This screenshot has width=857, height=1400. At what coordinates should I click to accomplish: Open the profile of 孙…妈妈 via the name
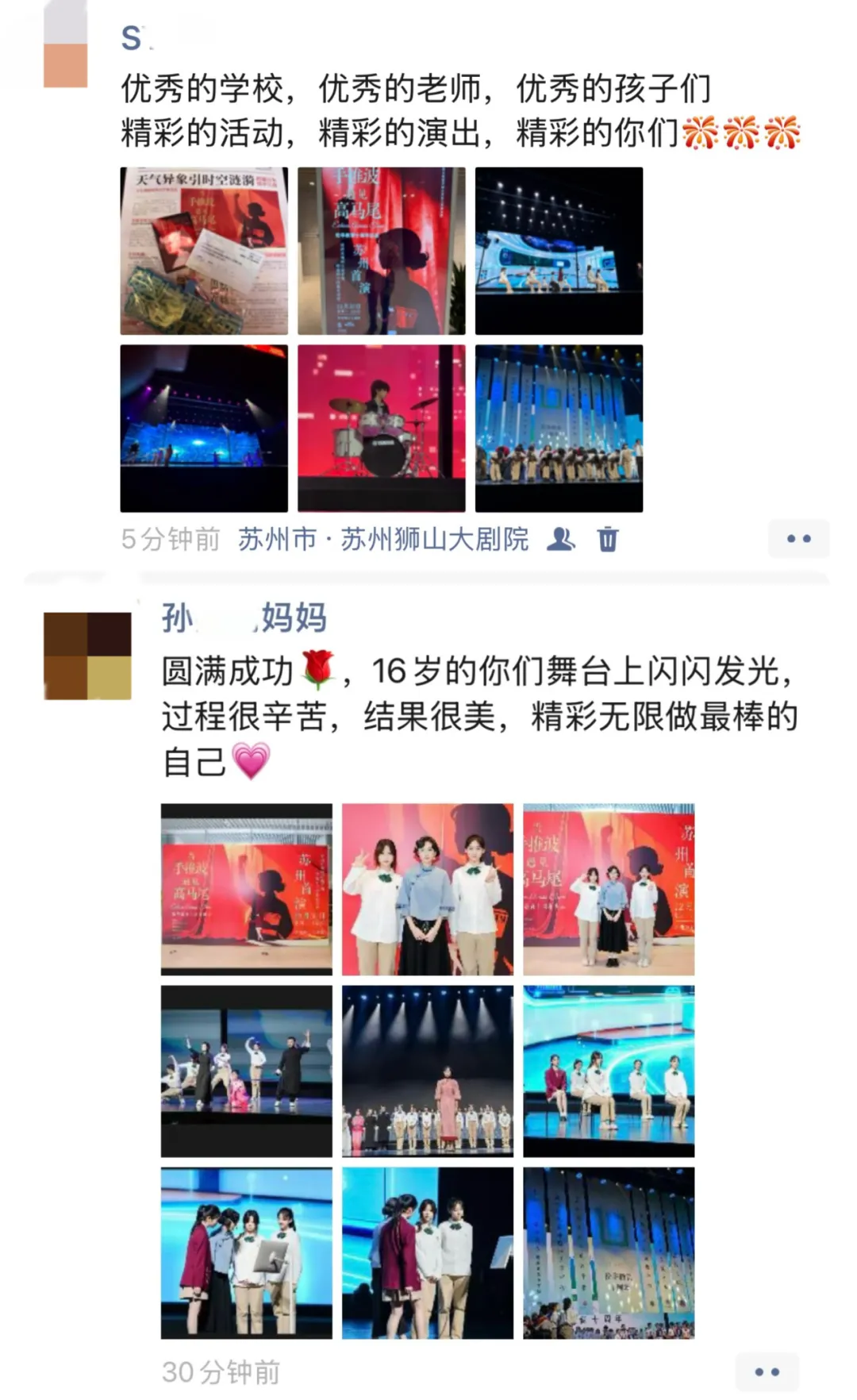click(x=244, y=617)
